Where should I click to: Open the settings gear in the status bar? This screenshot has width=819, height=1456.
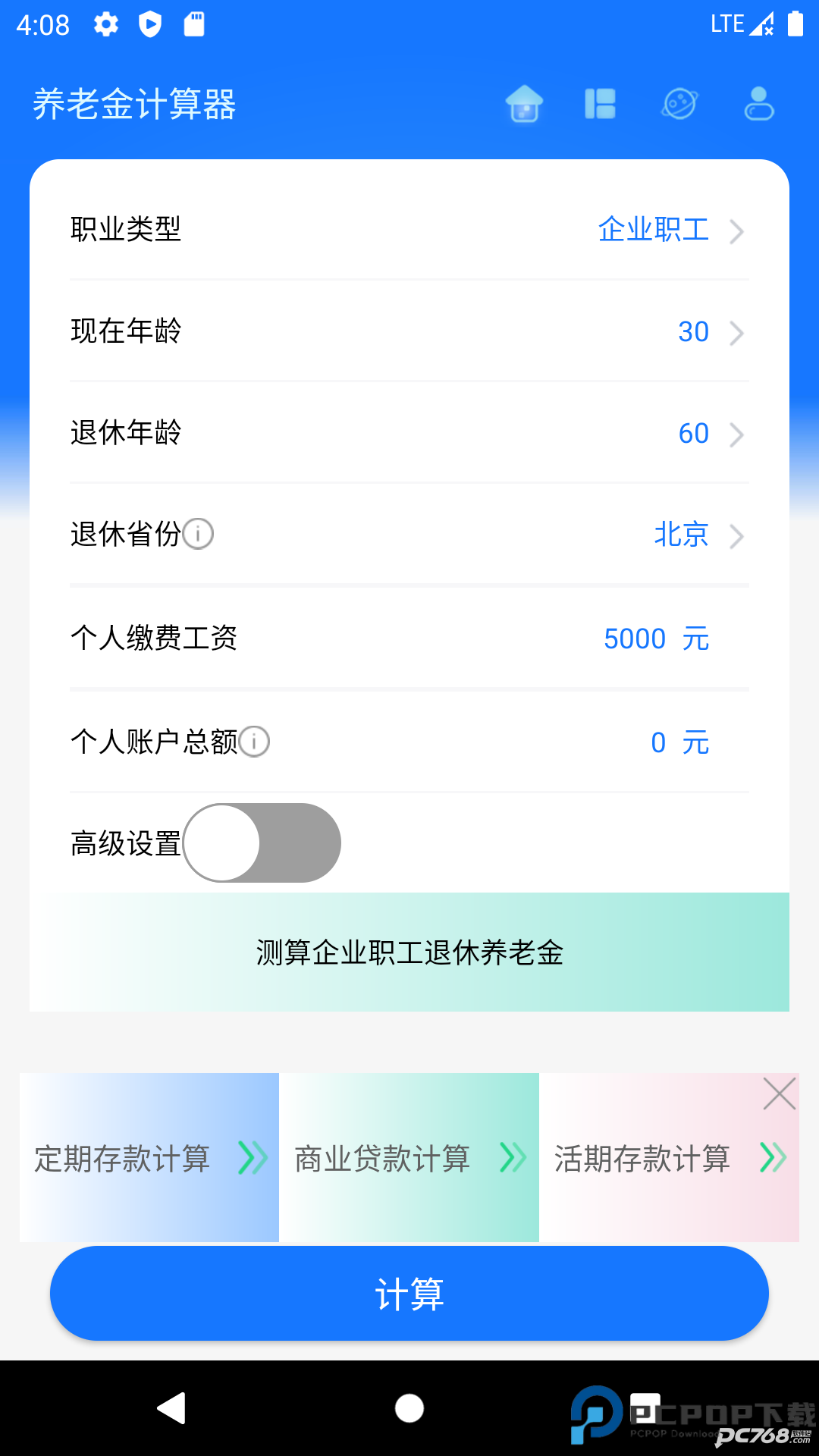pos(105,24)
